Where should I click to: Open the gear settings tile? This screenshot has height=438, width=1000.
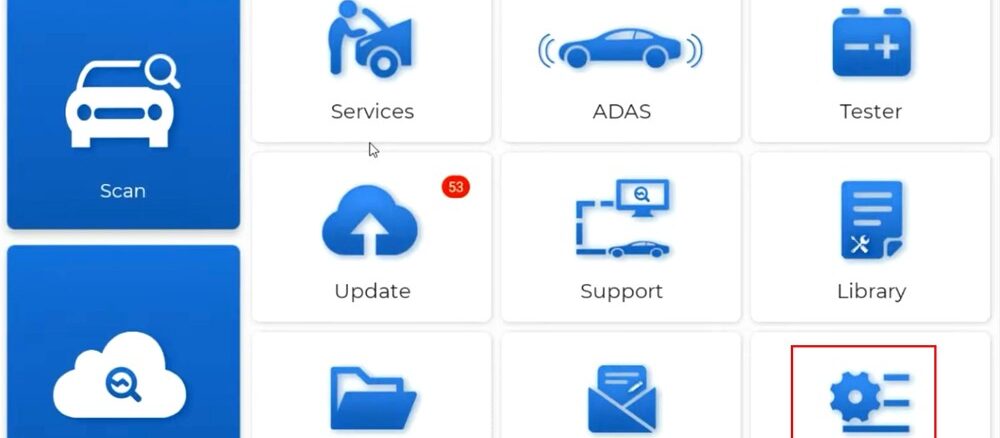pos(863,395)
